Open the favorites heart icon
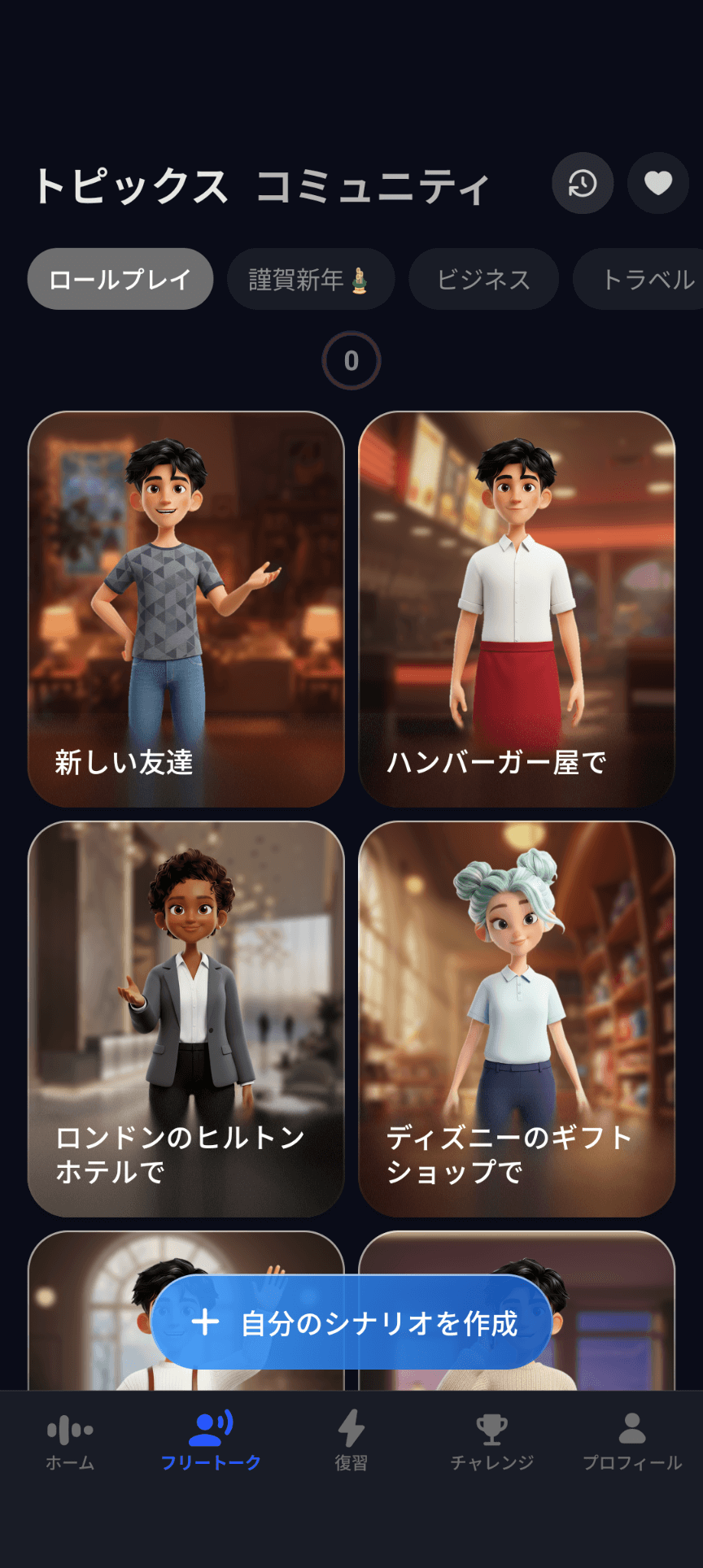Image resolution: width=703 pixels, height=1568 pixels. 657,184
